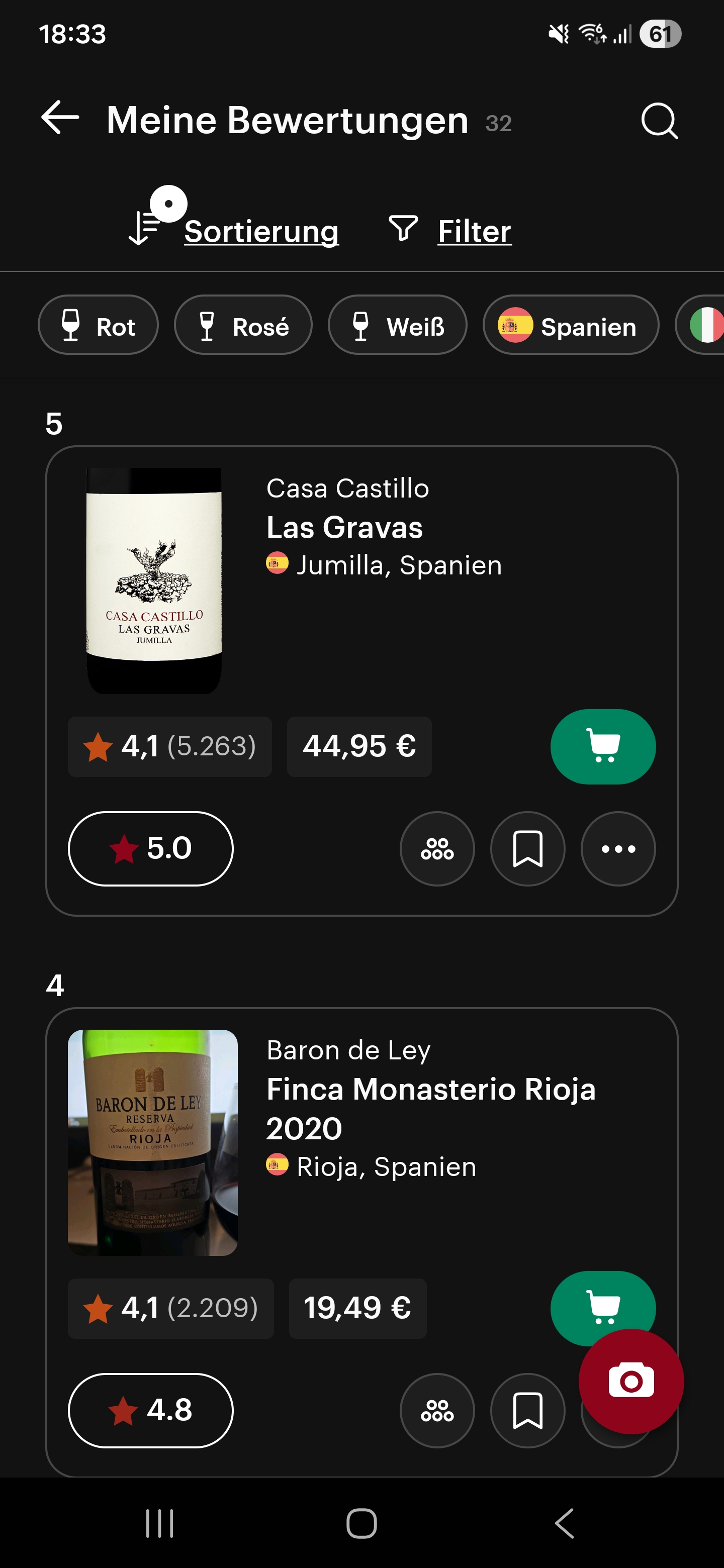Tap the grapes icon on Finca Monasterio
This screenshot has width=724, height=1568.
pyautogui.click(x=437, y=1410)
